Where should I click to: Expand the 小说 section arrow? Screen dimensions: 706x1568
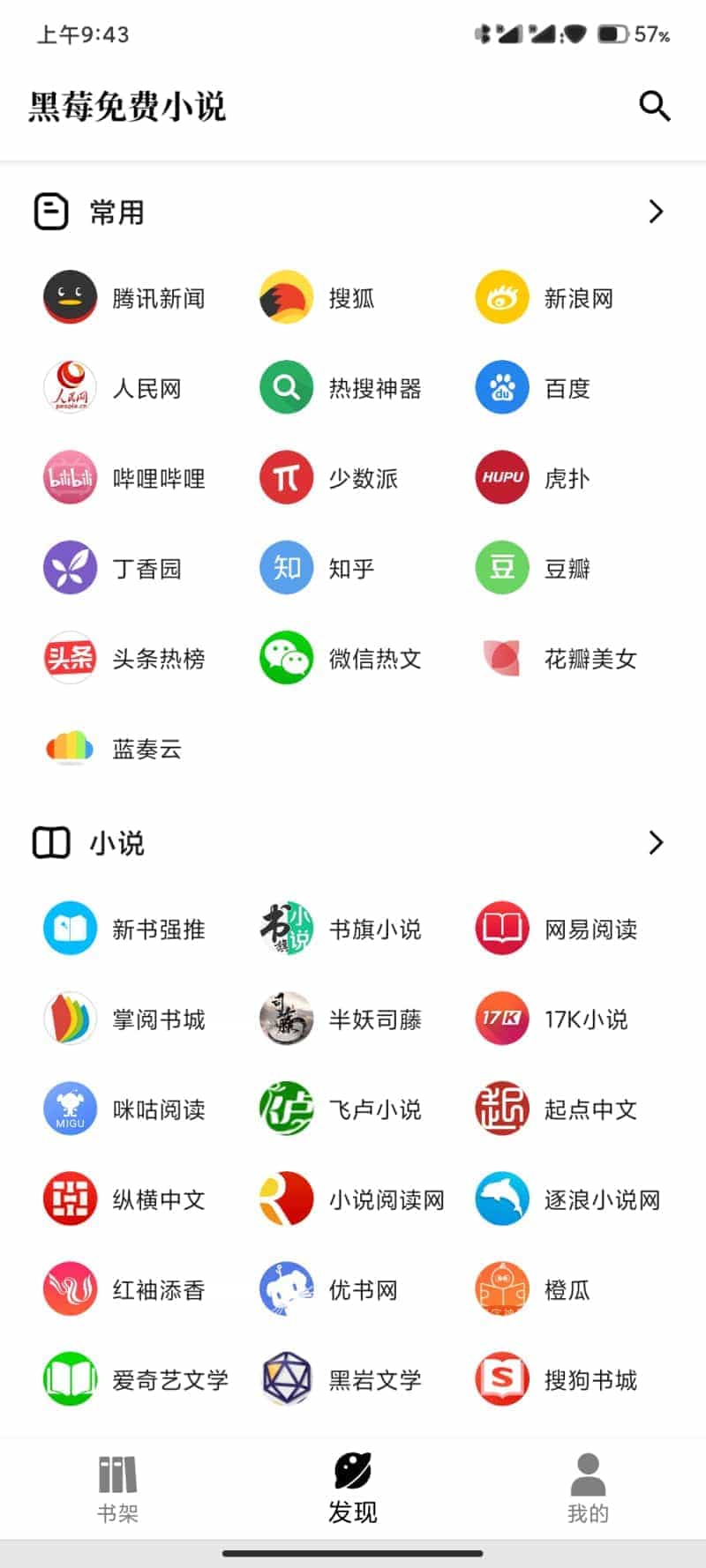655,843
